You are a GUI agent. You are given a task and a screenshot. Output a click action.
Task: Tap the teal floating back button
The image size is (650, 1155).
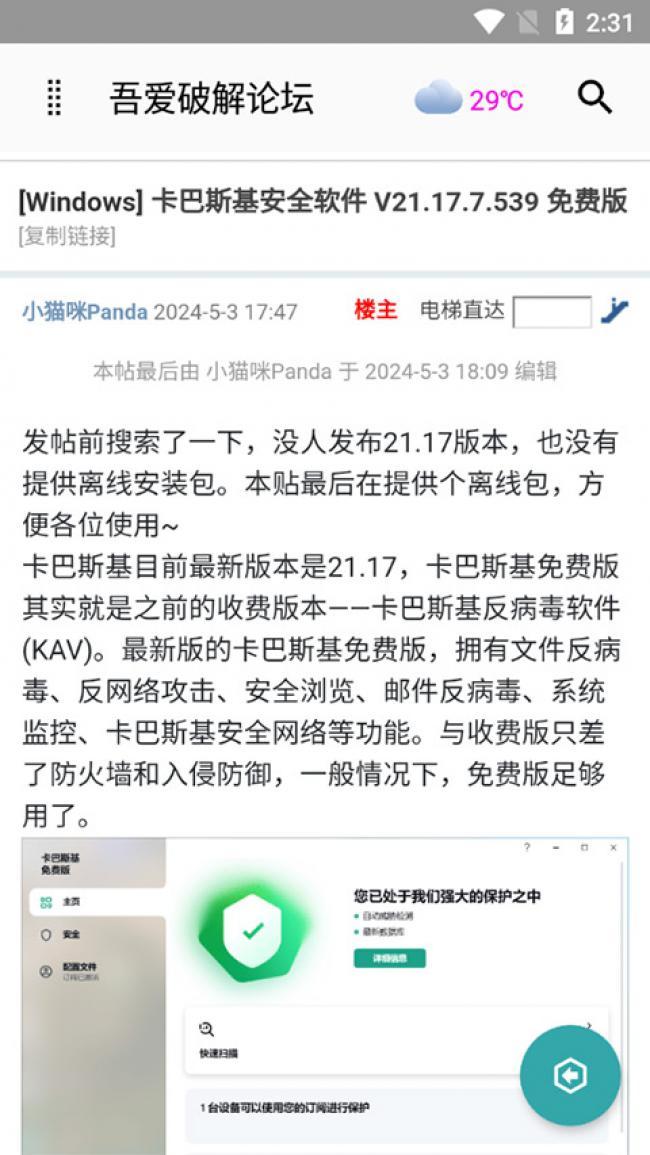pyautogui.click(x=570, y=1076)
